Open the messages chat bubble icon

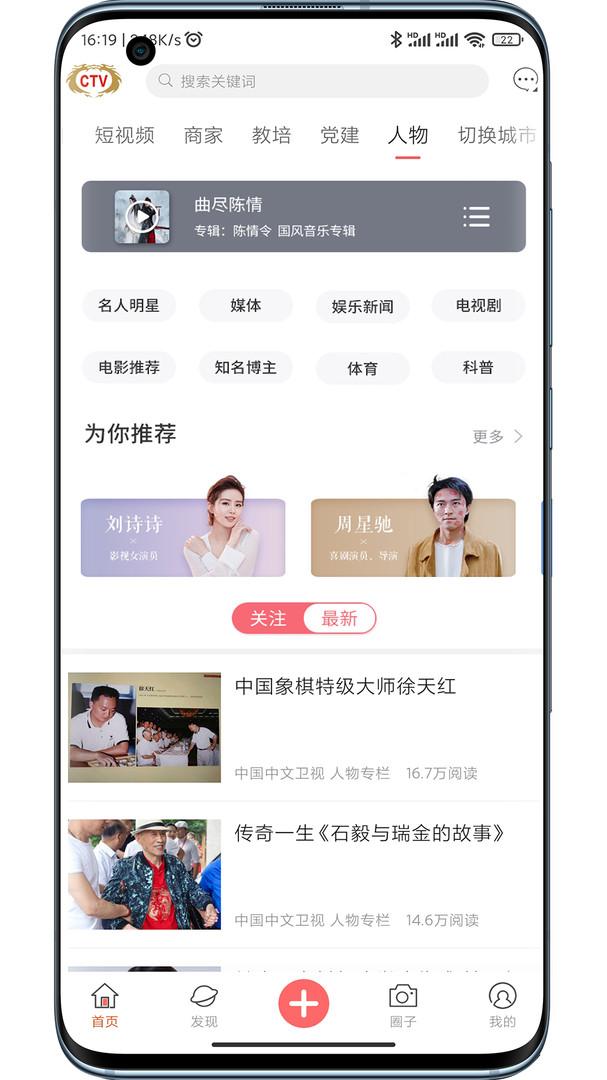pos(525,81)
